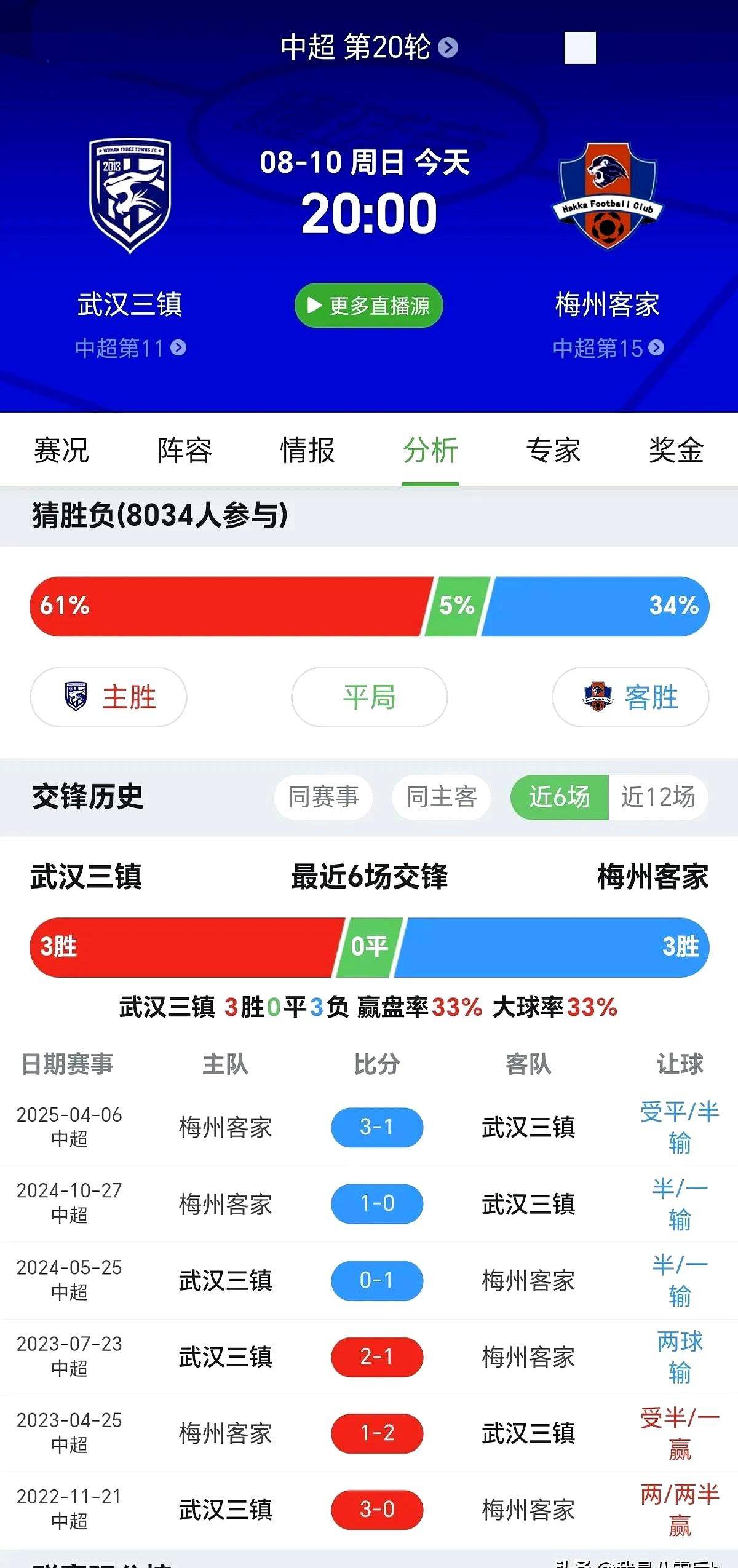Vote 主胜 for 武汉三镇
Screen dimensions: 738x1568
(x=108, y=697)
